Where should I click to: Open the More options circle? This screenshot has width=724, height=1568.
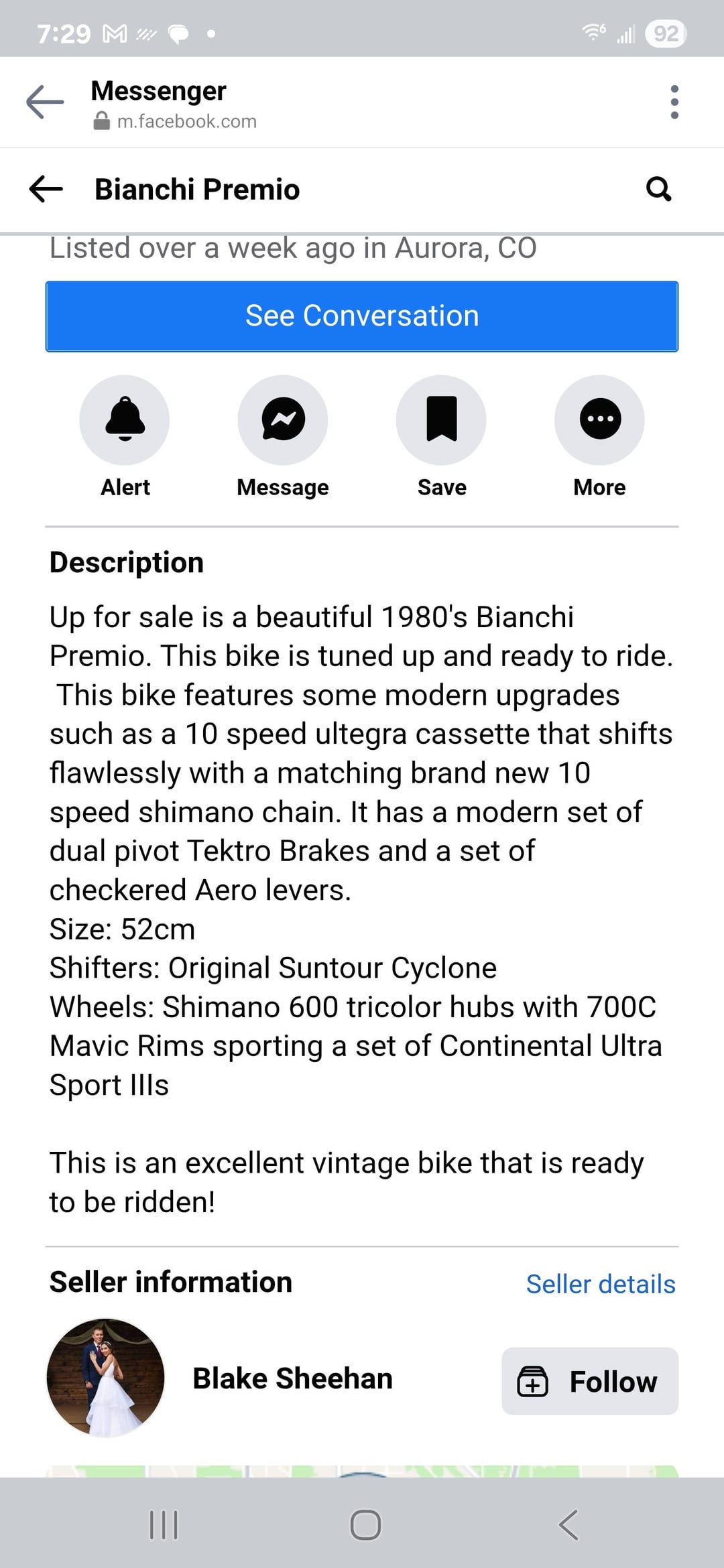pos(600,419)
